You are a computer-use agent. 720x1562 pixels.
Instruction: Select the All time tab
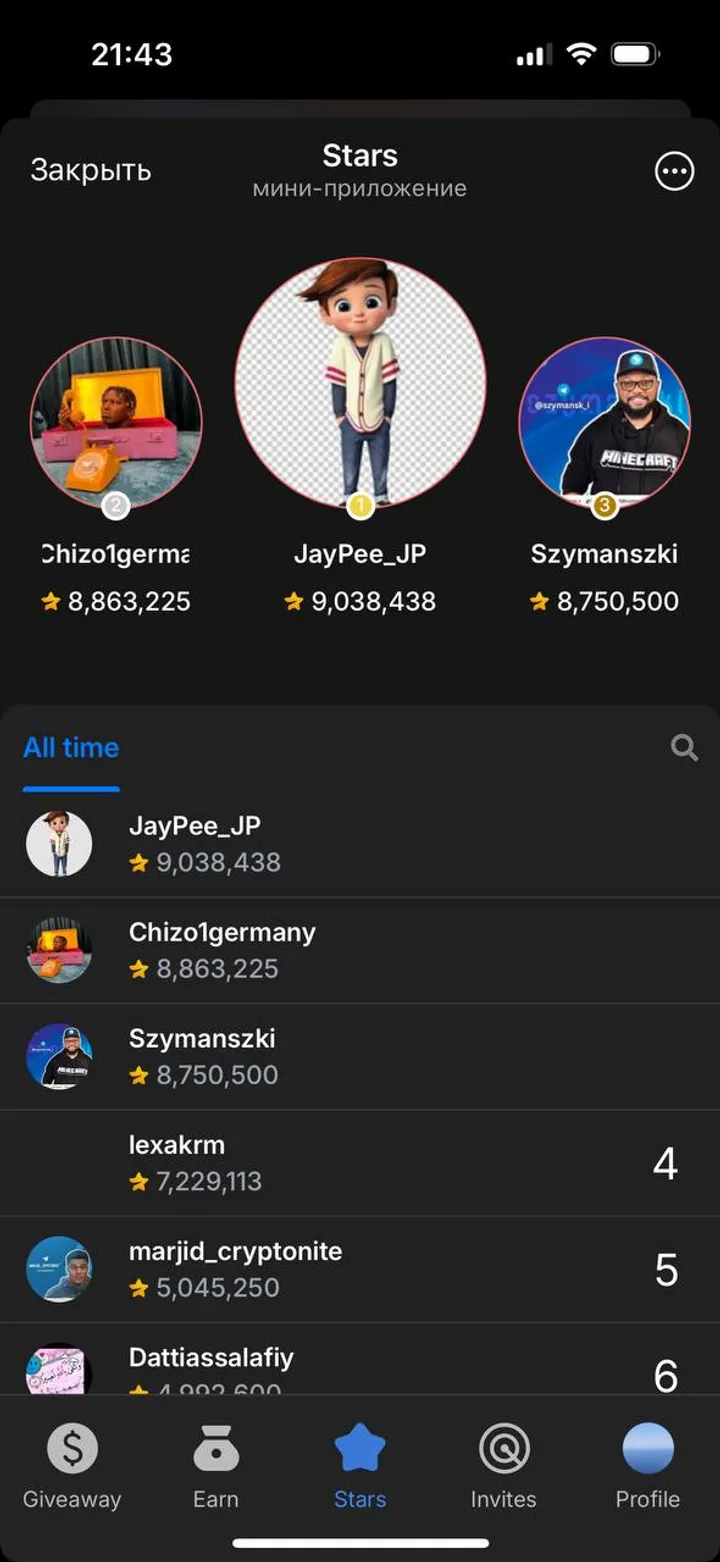(71, 748)
